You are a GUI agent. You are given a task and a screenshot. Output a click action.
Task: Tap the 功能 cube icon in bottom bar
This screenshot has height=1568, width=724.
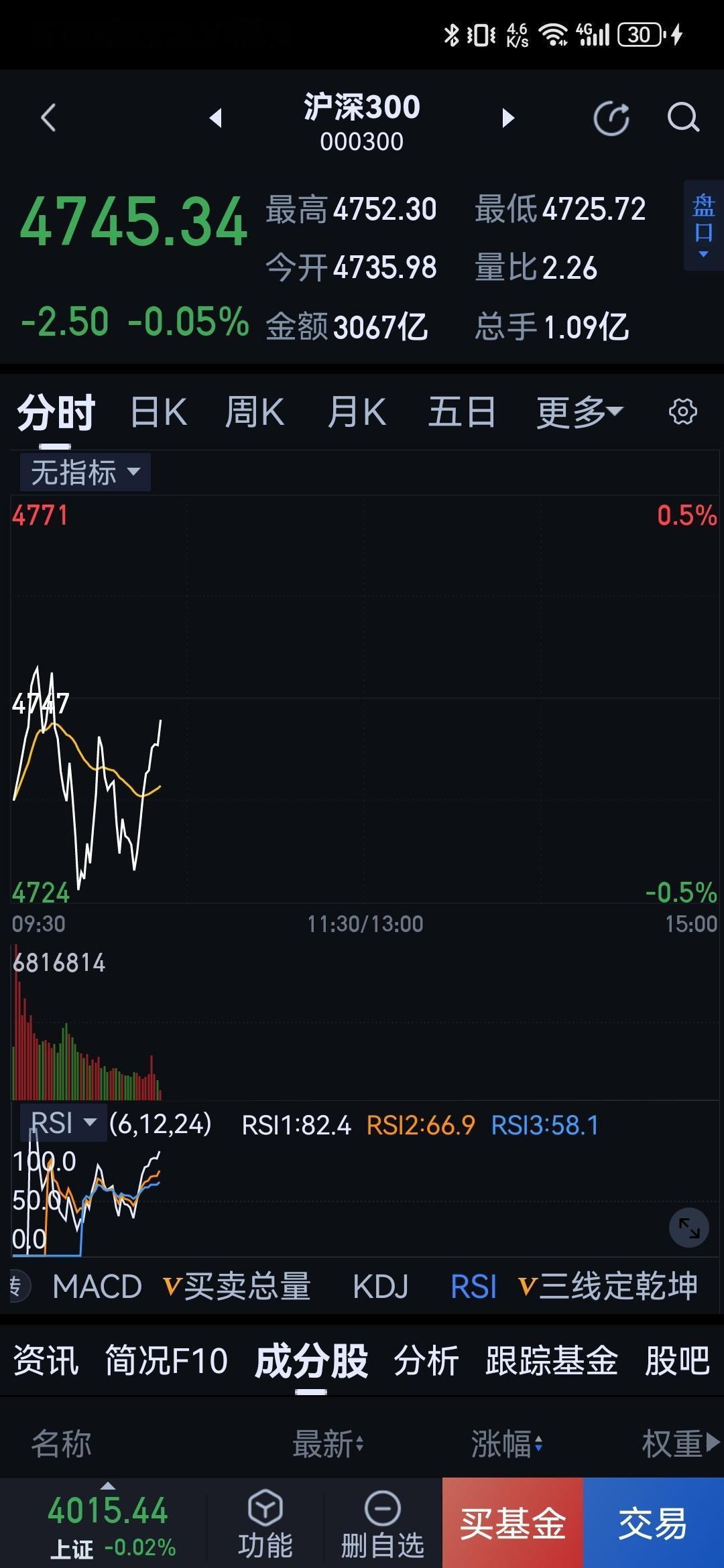[265, 1518]
